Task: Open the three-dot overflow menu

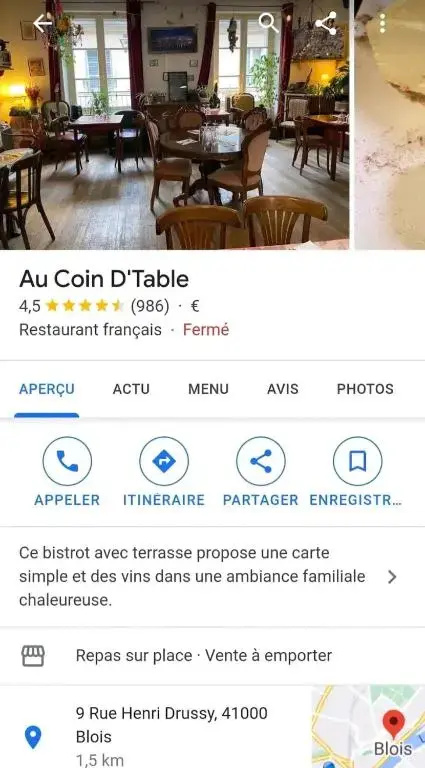Action: pyautogui.click(x=382, y=23)
